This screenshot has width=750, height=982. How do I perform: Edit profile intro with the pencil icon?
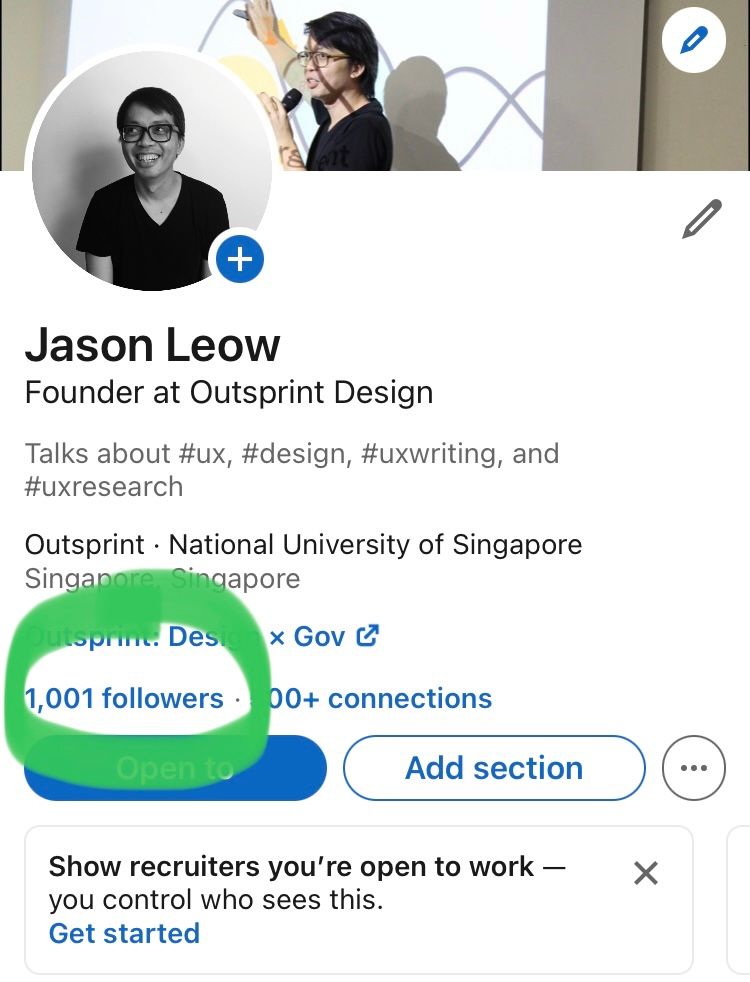click(x=701, y=219)
